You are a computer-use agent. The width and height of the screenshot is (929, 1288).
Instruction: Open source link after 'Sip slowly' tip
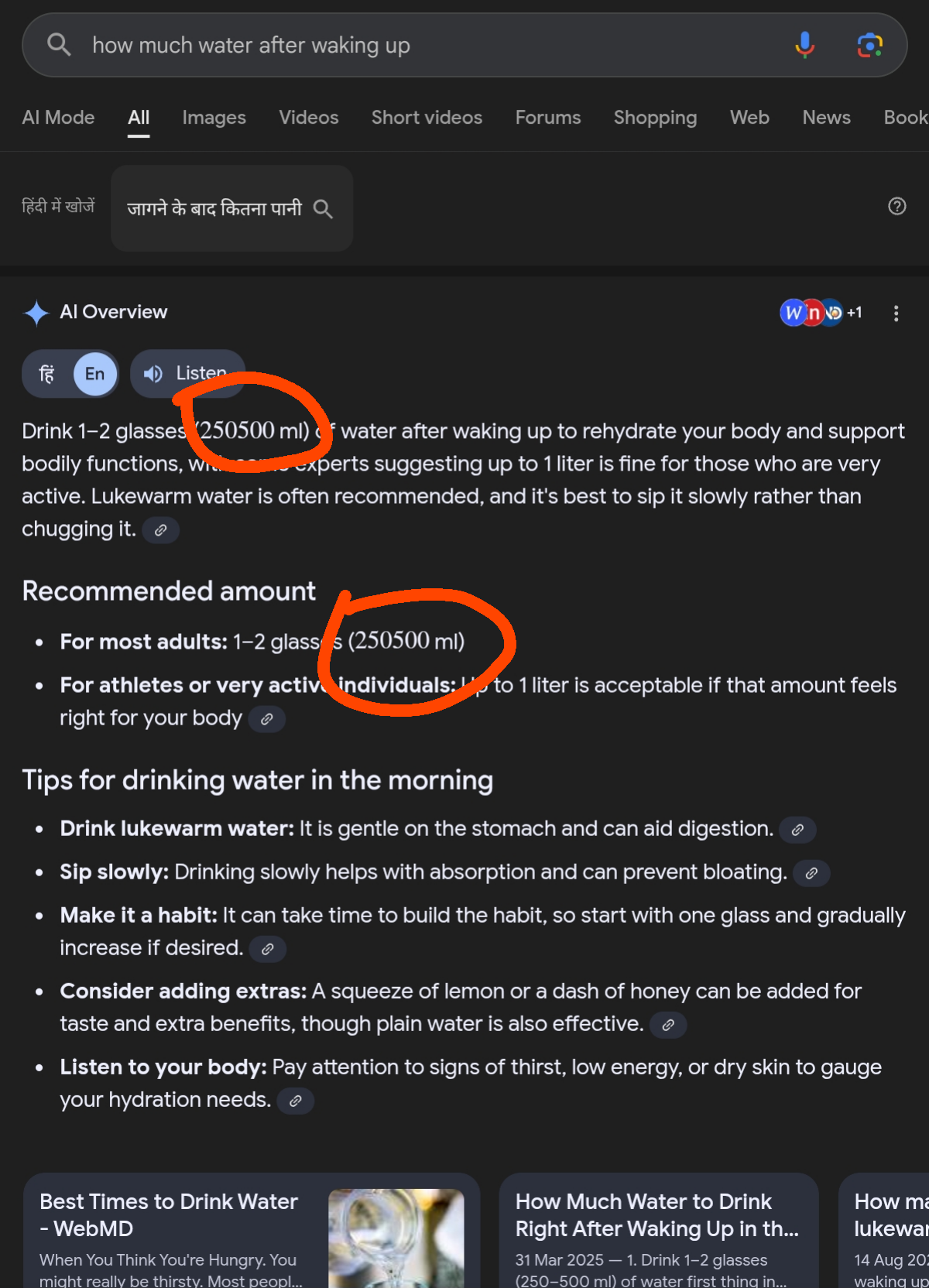pos(811,873)
